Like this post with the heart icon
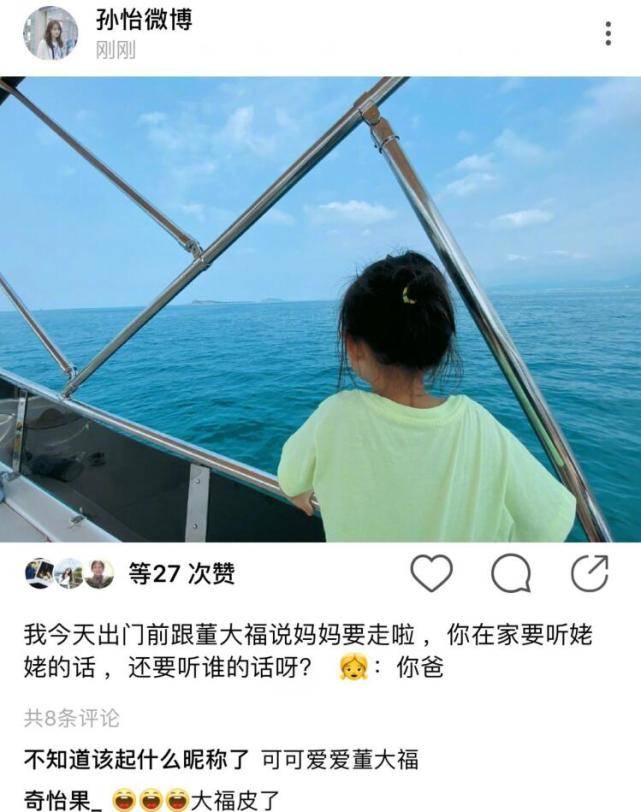The height and width of the screenshot is (812, 641). click(431, 573)
